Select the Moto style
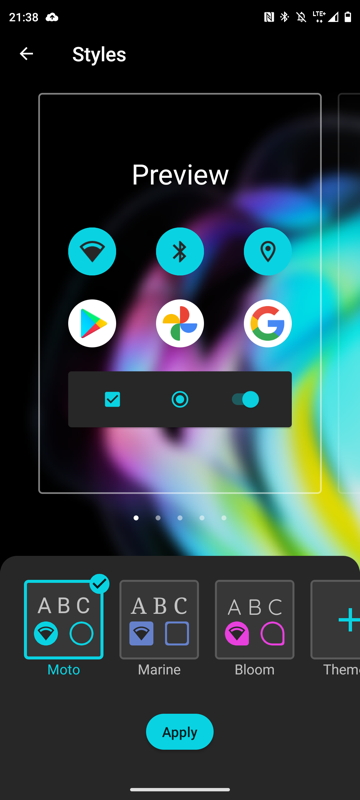The width and height of the screenshot is (360, 800). point(64,619)
